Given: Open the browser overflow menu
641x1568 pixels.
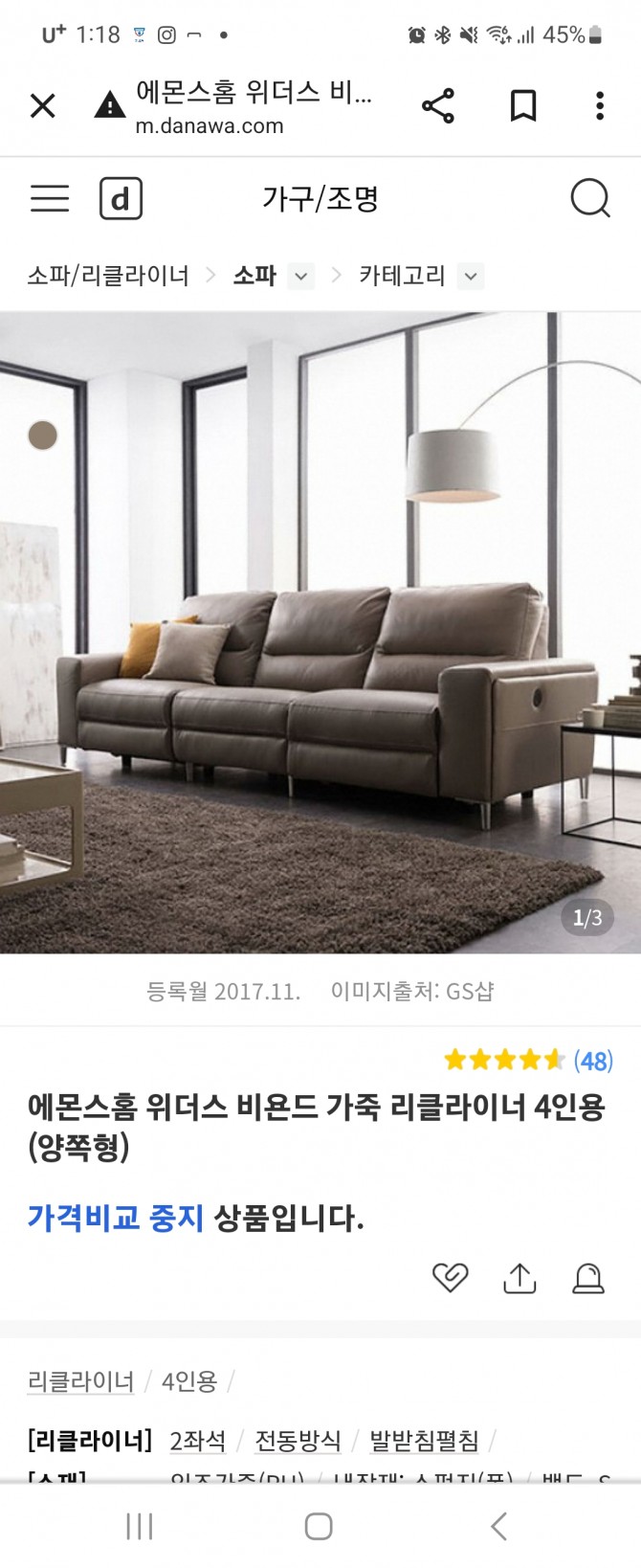Looking at the screenshot, I should click(600, 105).
